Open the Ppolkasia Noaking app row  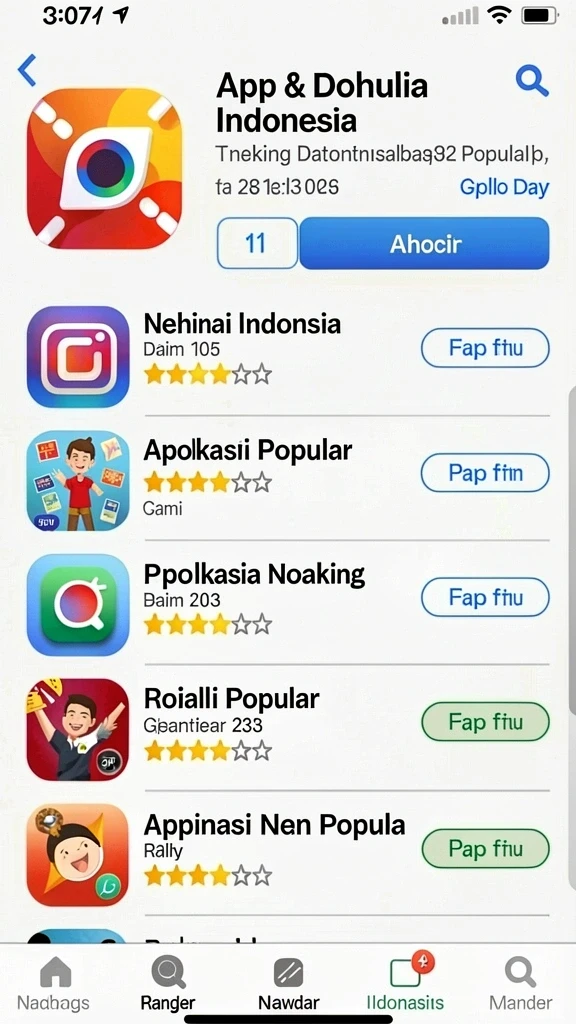point(288,605)
